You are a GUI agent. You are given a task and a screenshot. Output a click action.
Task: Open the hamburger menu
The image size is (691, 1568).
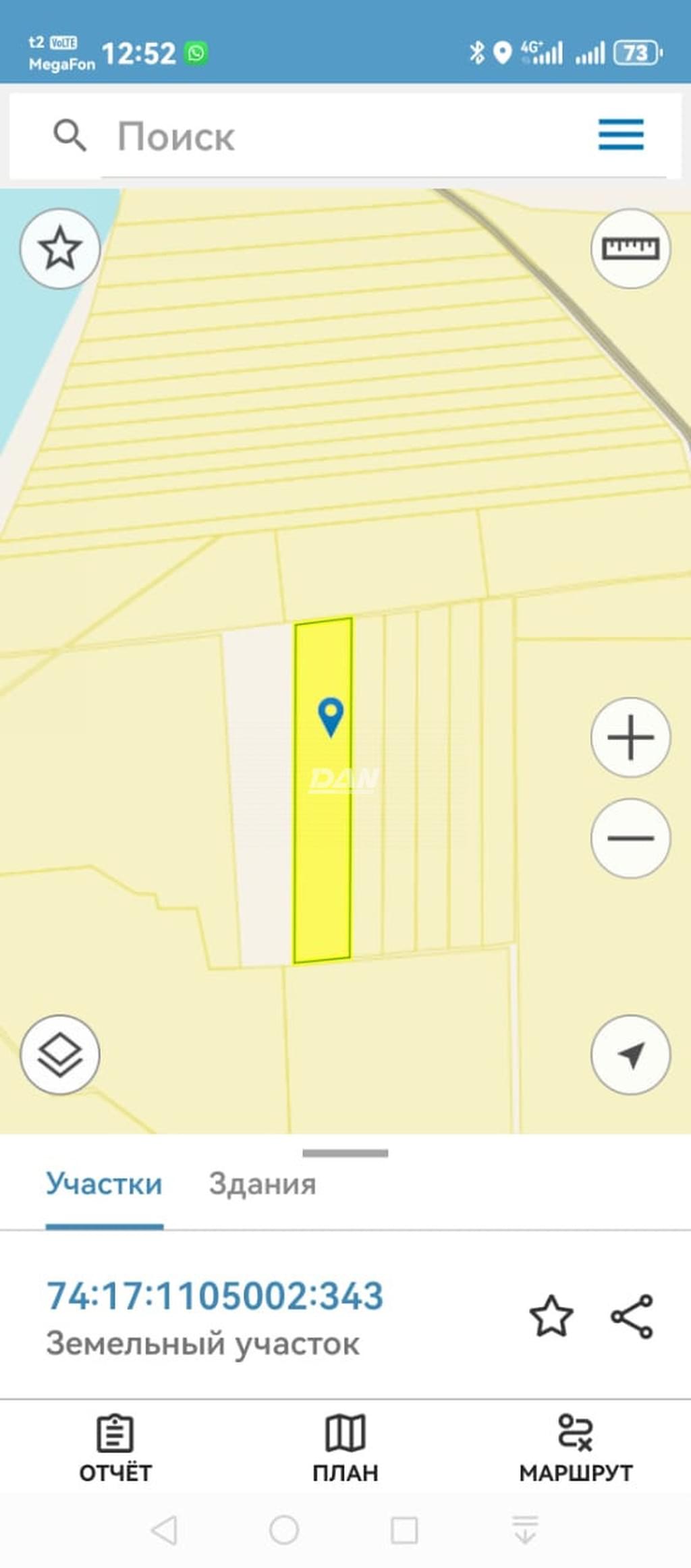pos(621,135)
